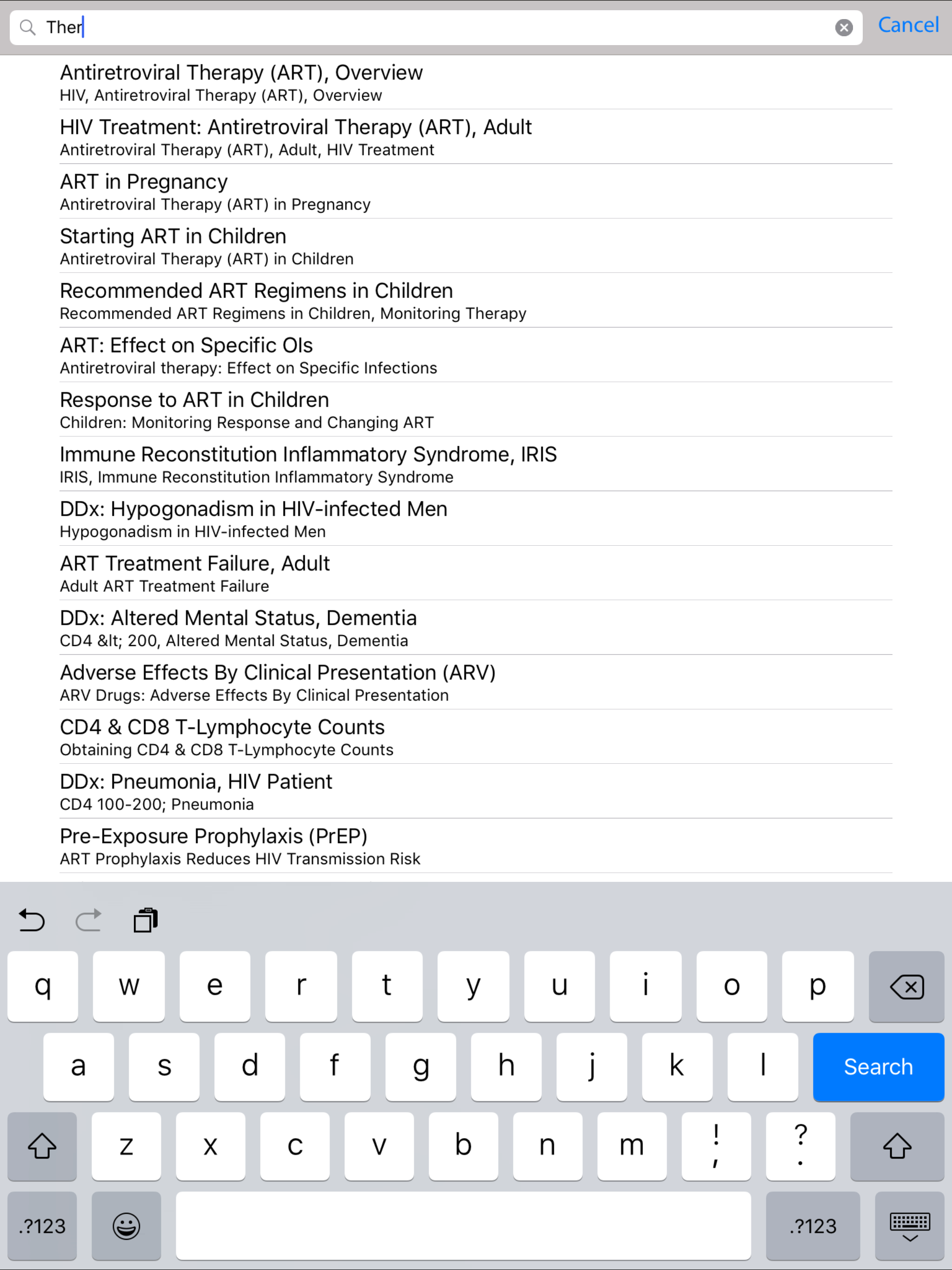952x1270 pixels.
Task: Tap the undo arrow icon
Action: 32,920
